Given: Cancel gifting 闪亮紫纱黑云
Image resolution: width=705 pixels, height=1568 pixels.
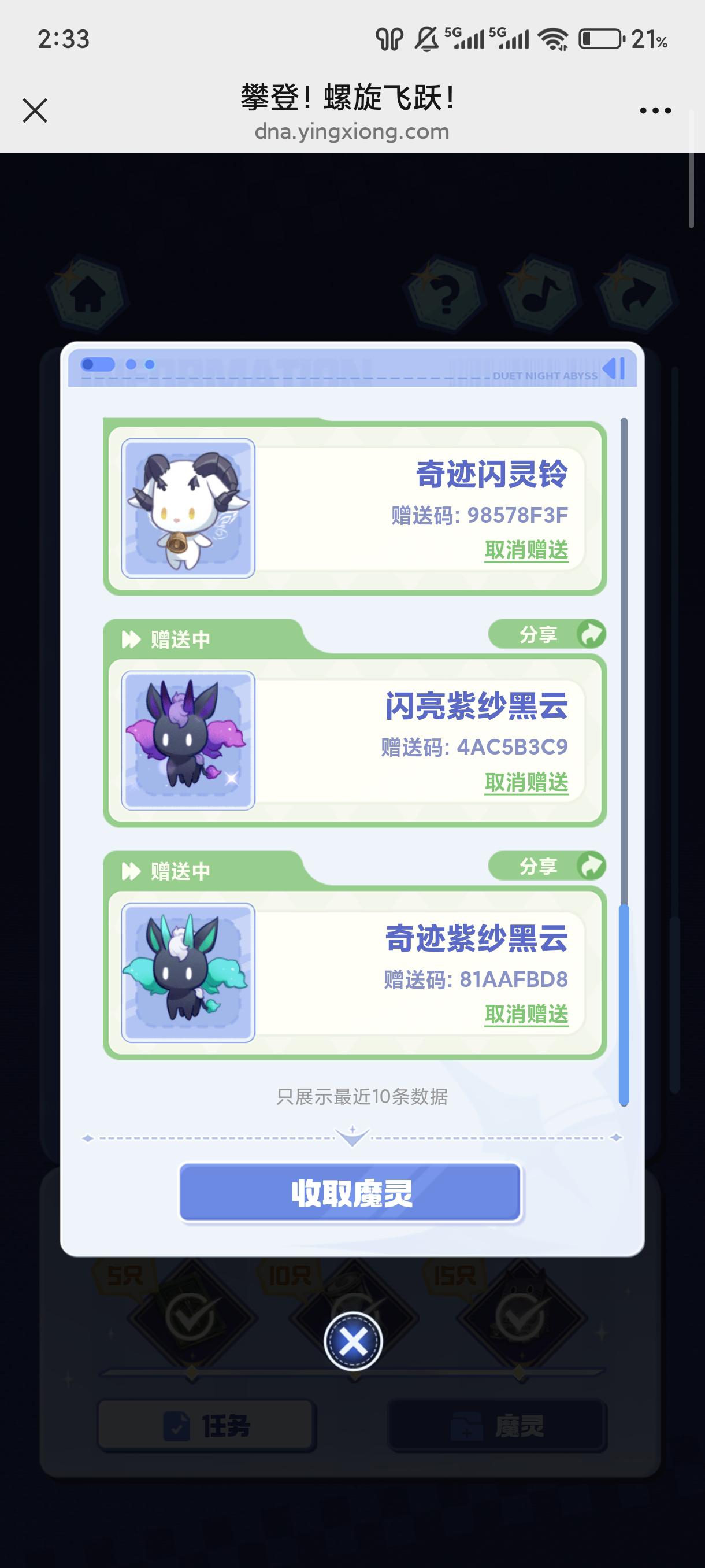Looking at the screenshot, I should (526, 782).
